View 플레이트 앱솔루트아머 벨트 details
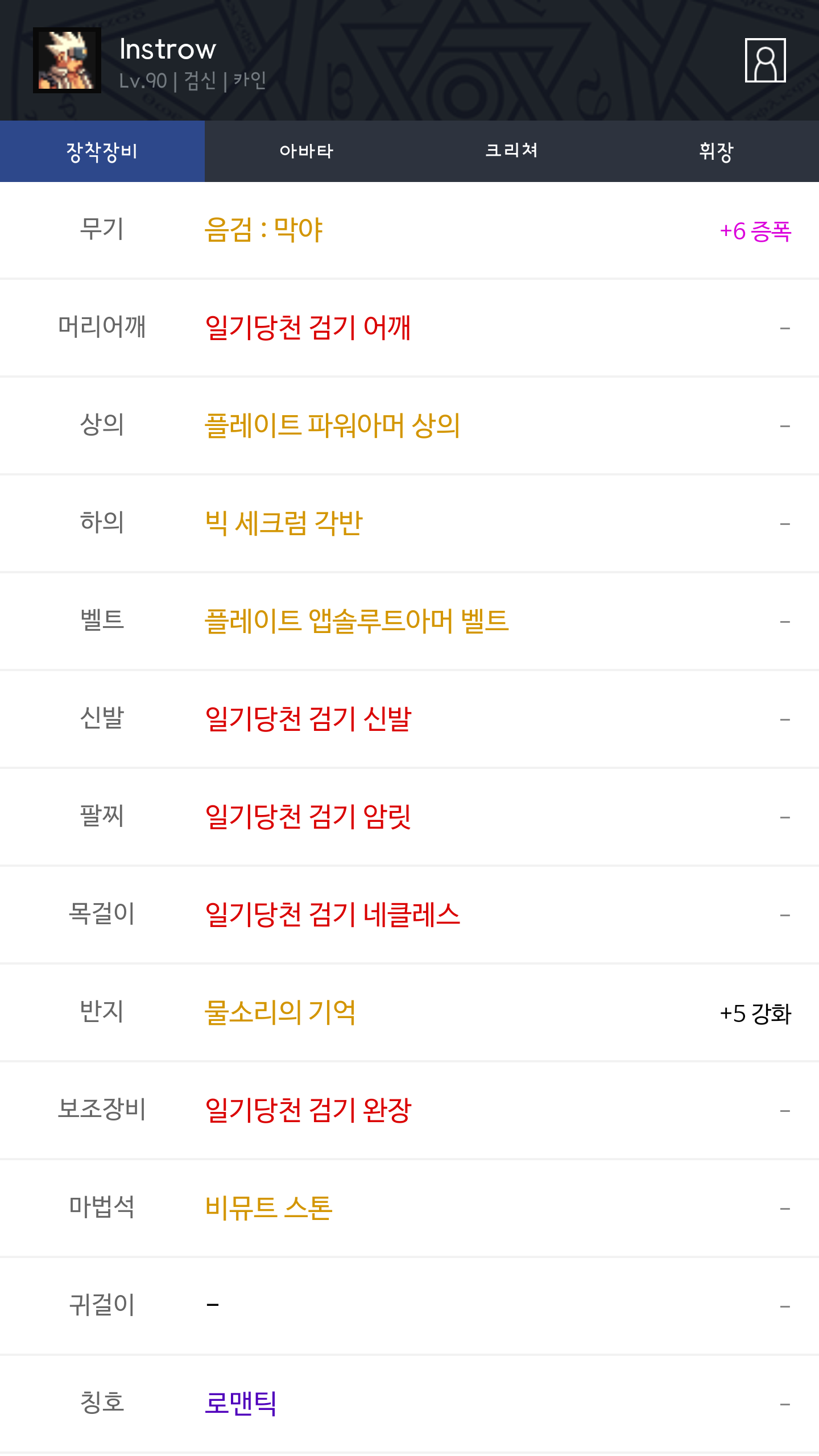This screenshot has height=1456, width=819. [x=357, y=621]
